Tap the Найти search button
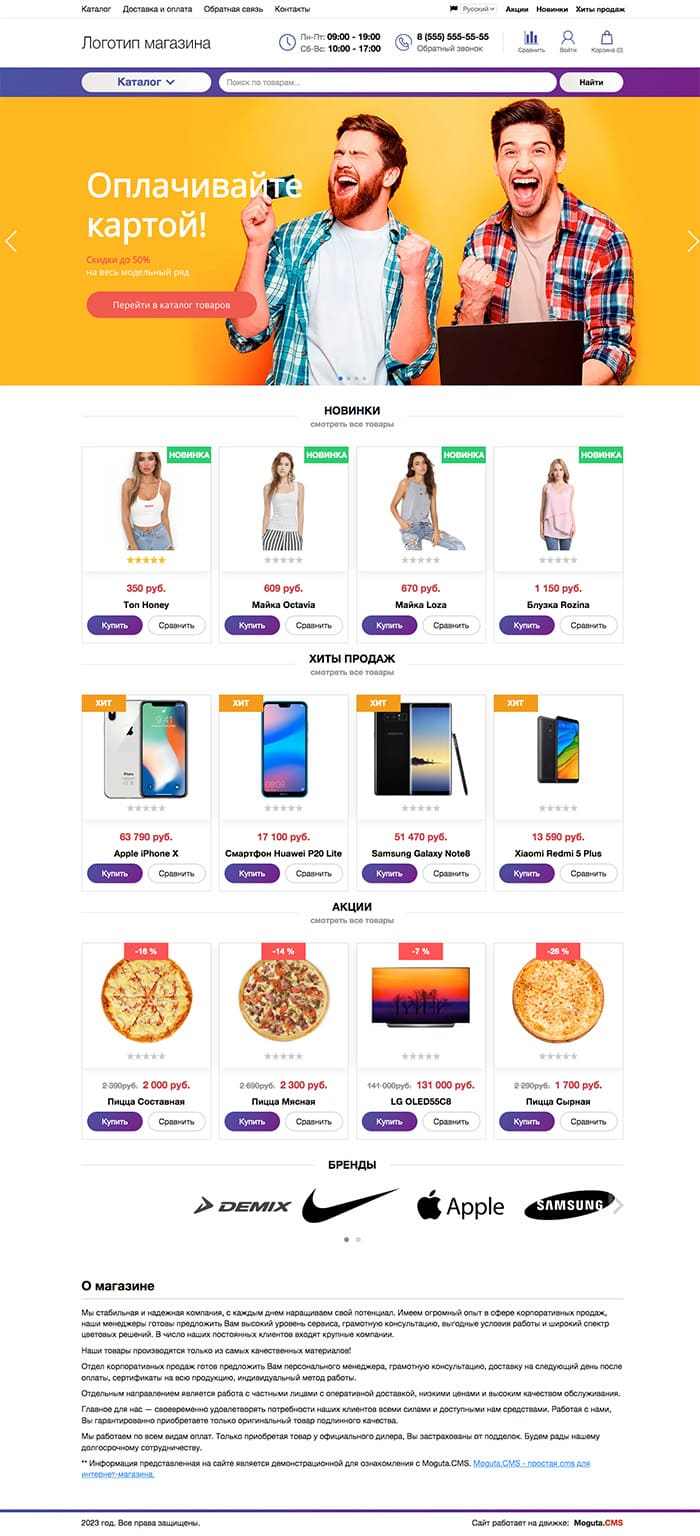This screenshot has width=700, height=1536. tap(590, 82)
